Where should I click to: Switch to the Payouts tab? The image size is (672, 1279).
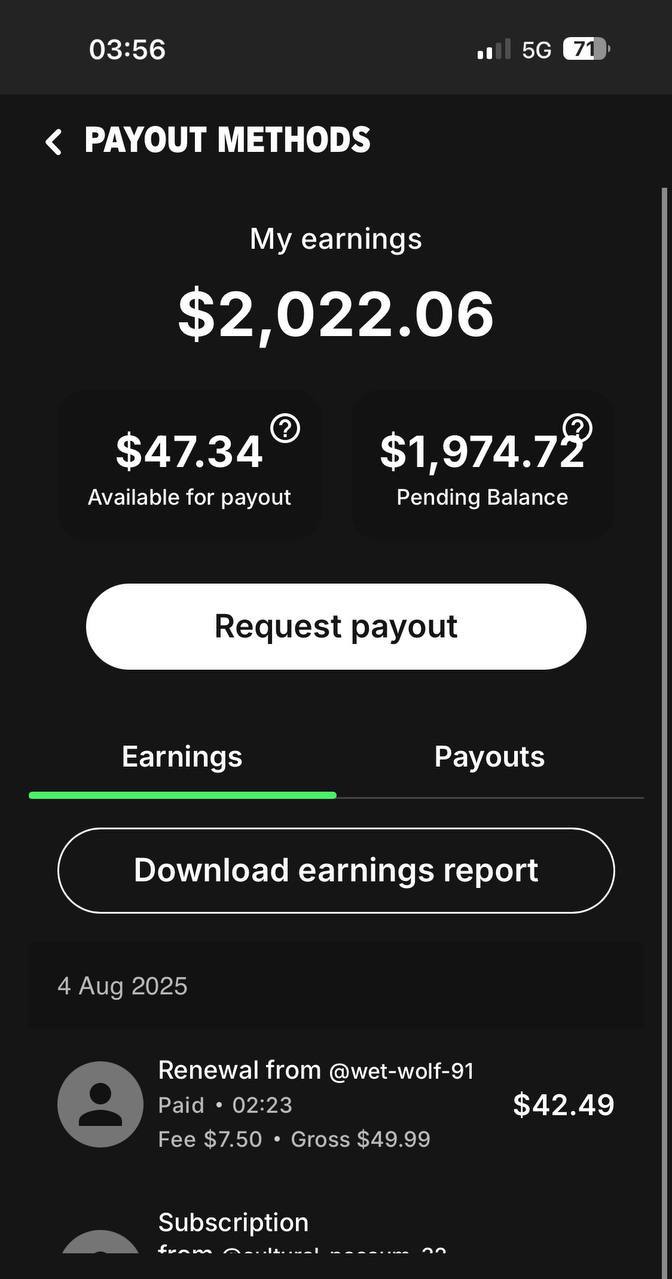coord(489,757)
